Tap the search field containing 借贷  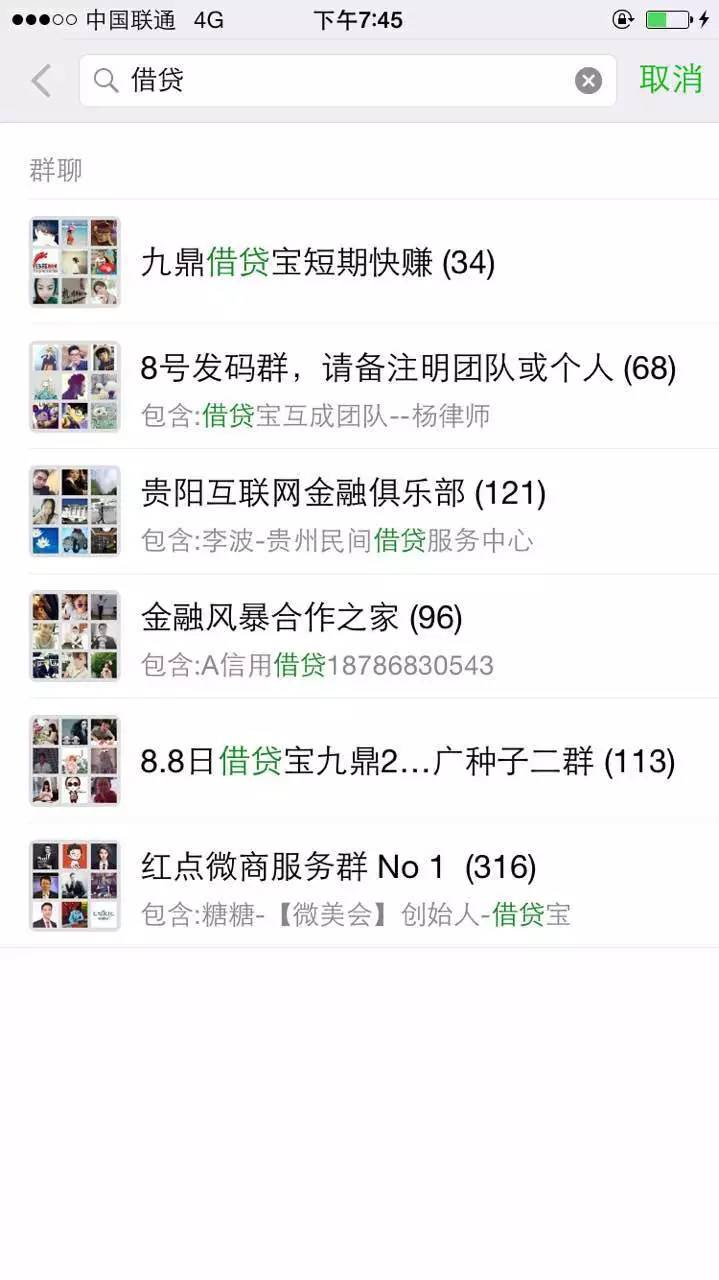(340, 80)
